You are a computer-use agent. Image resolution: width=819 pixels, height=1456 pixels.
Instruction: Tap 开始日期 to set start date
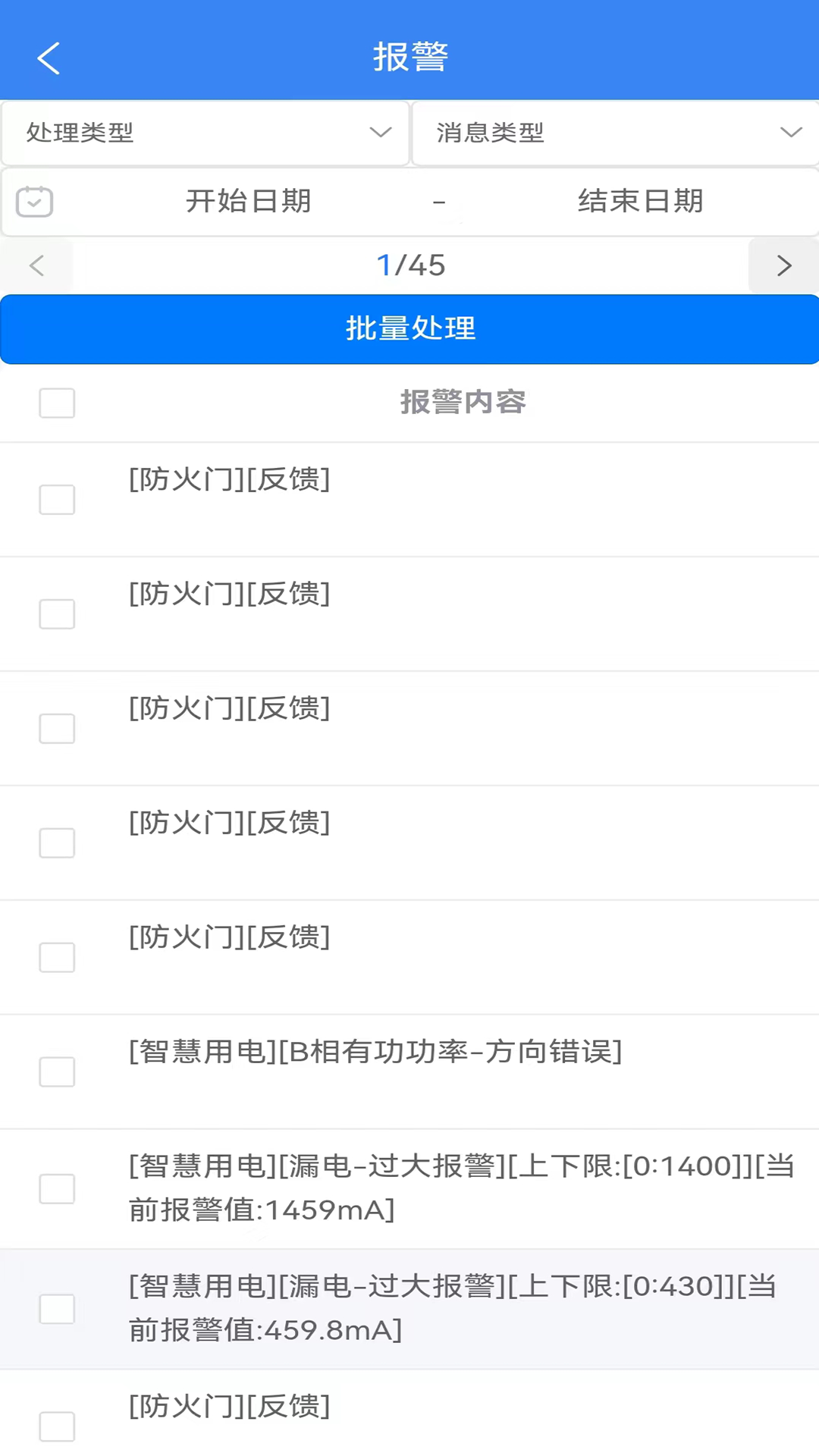pyautogui.click(x=248, y=201)
